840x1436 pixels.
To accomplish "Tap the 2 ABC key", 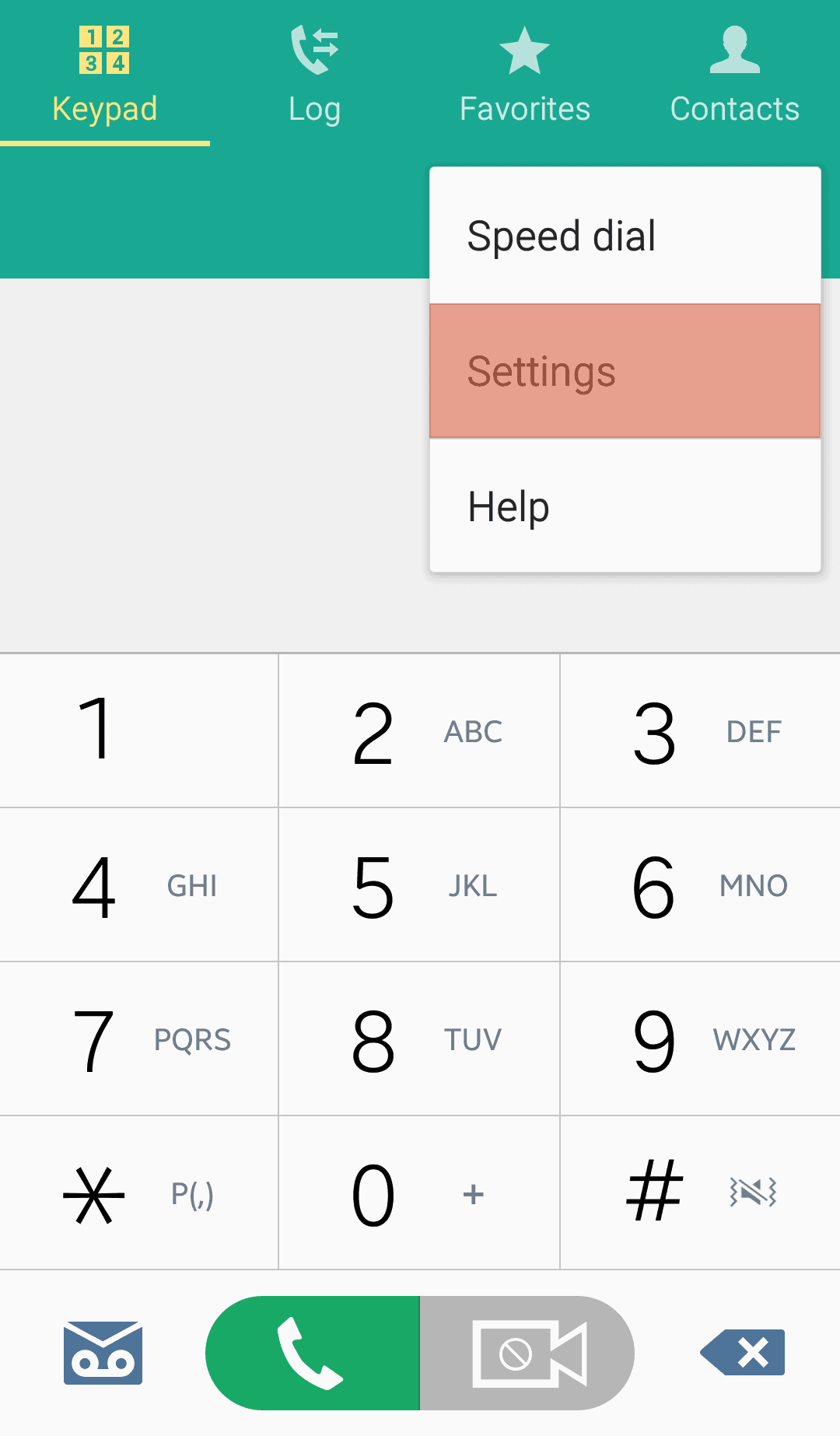I will pos(419,730).
